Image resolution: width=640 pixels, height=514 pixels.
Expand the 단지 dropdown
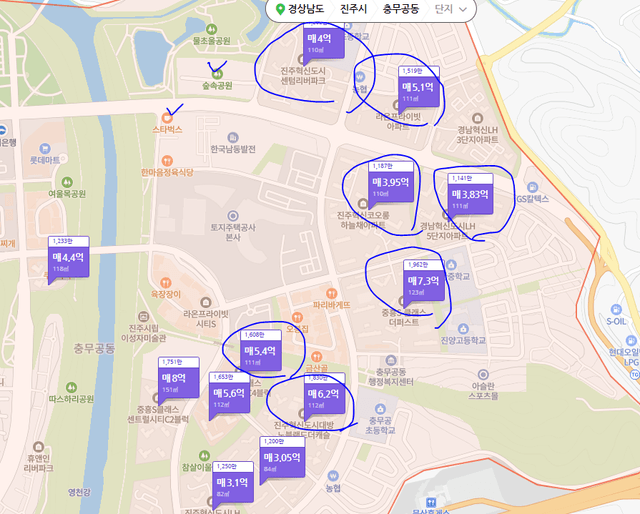[x=452, y=9]
